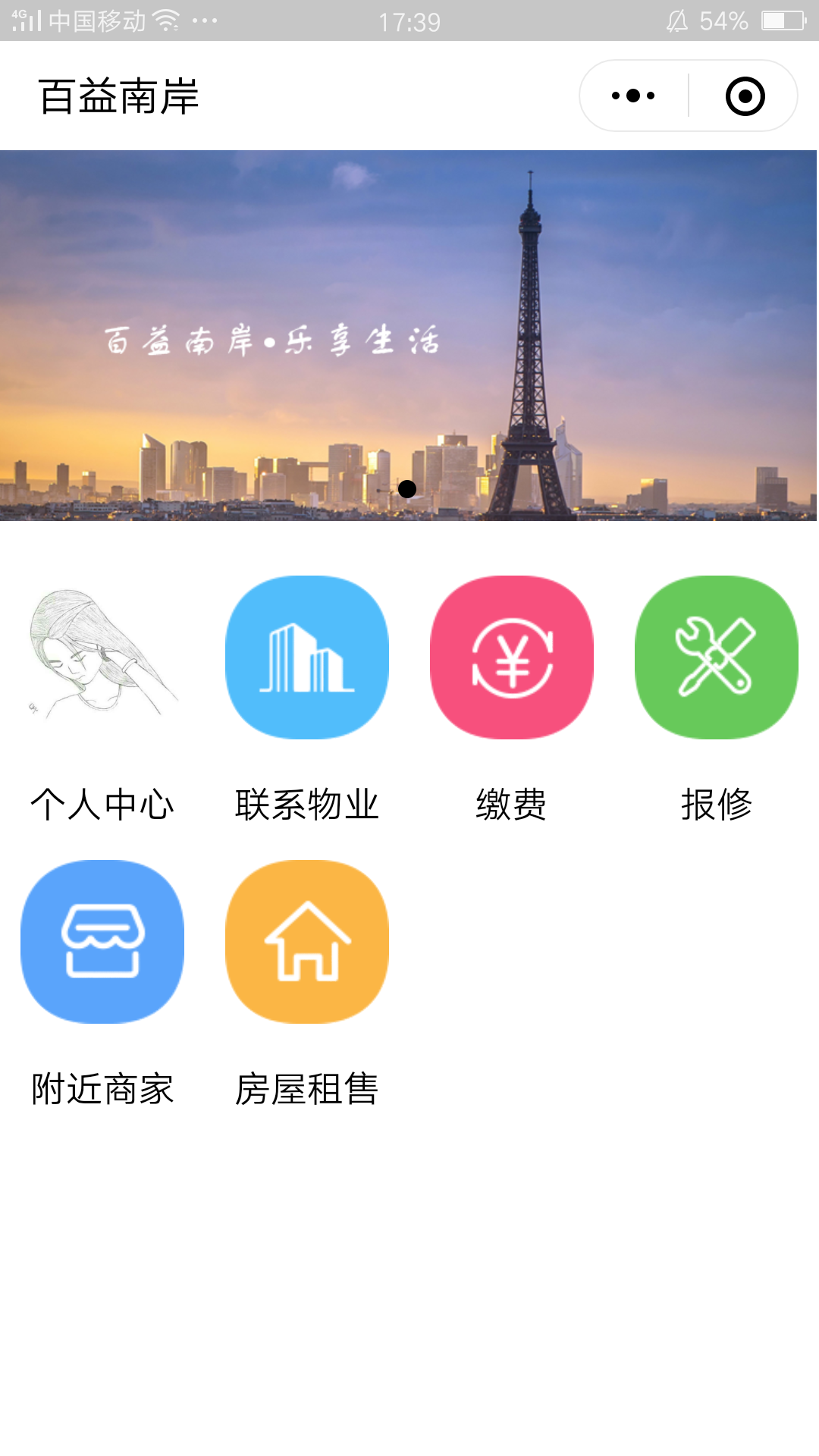Close the mini program via target icon
Viewport: 819px width, 1456px height.
(745, 96)
